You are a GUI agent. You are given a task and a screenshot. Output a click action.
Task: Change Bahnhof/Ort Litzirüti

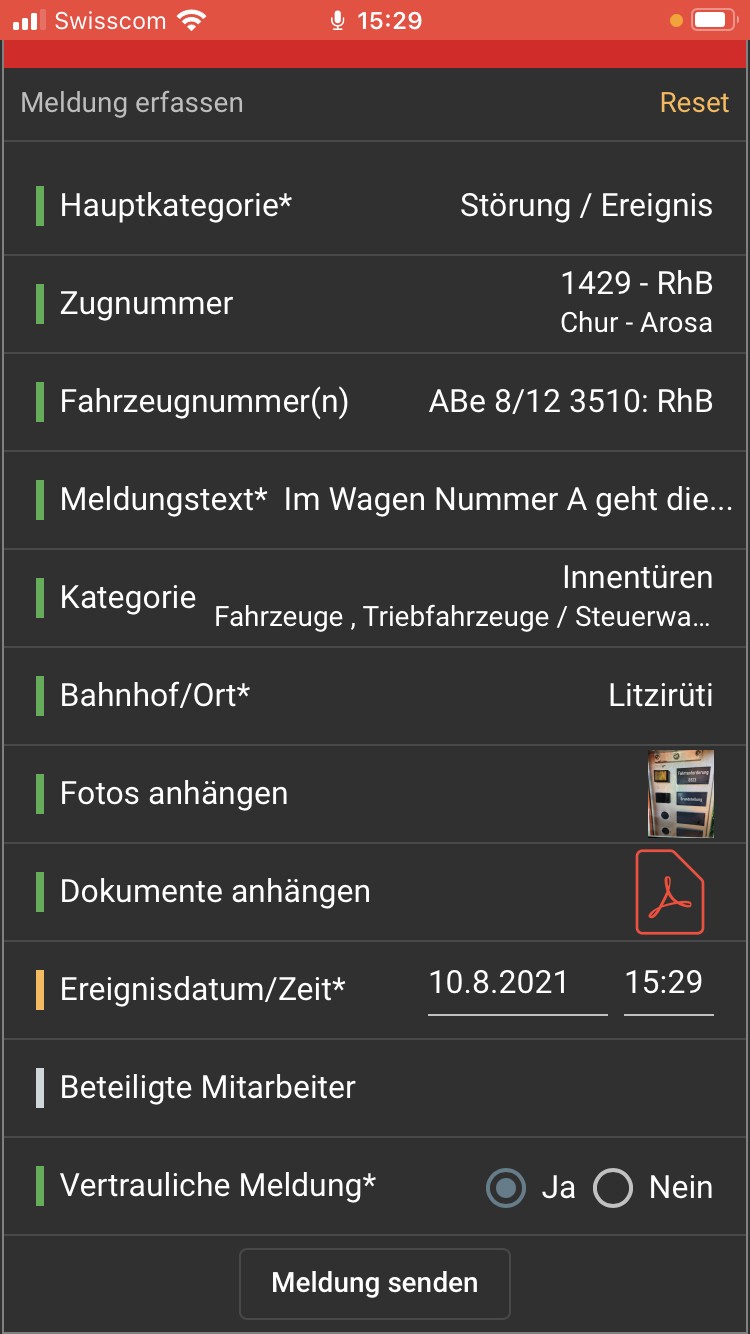(x=375, y=695)
